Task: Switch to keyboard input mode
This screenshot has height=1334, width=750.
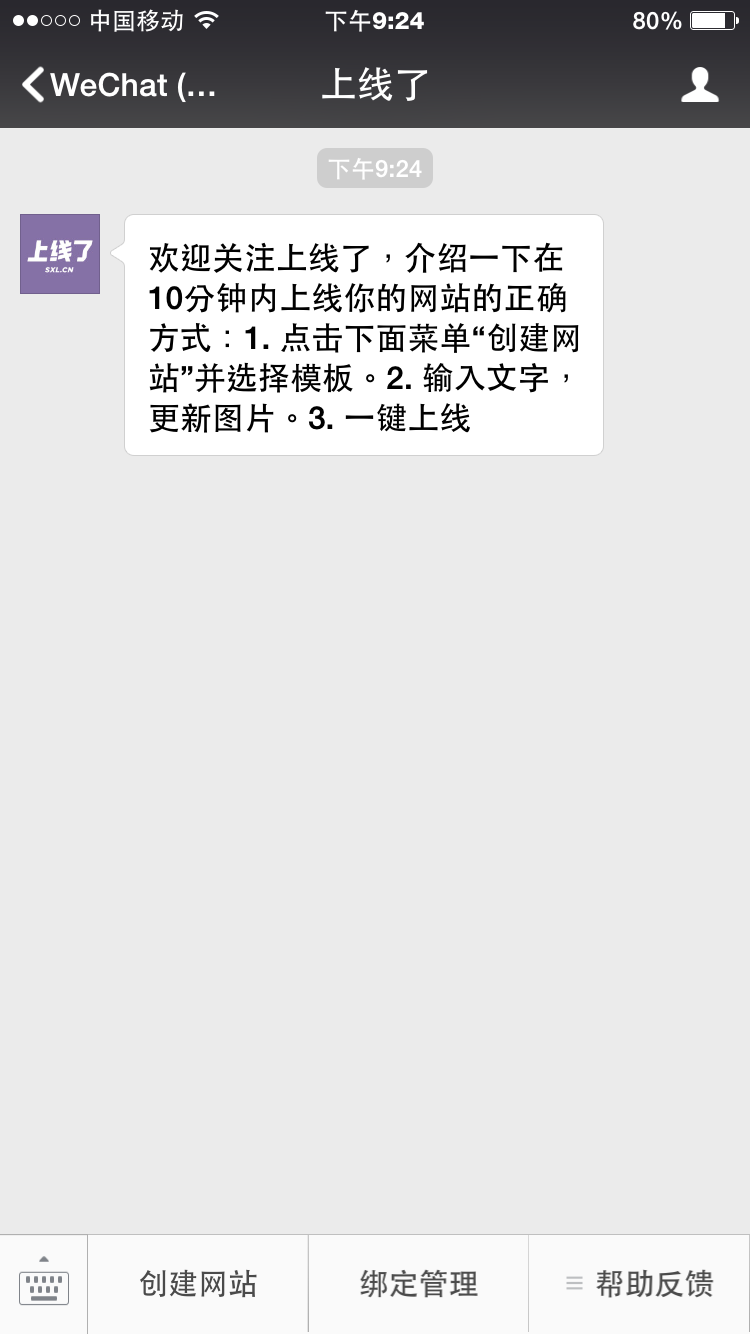Action: [x=44, y=1284]
